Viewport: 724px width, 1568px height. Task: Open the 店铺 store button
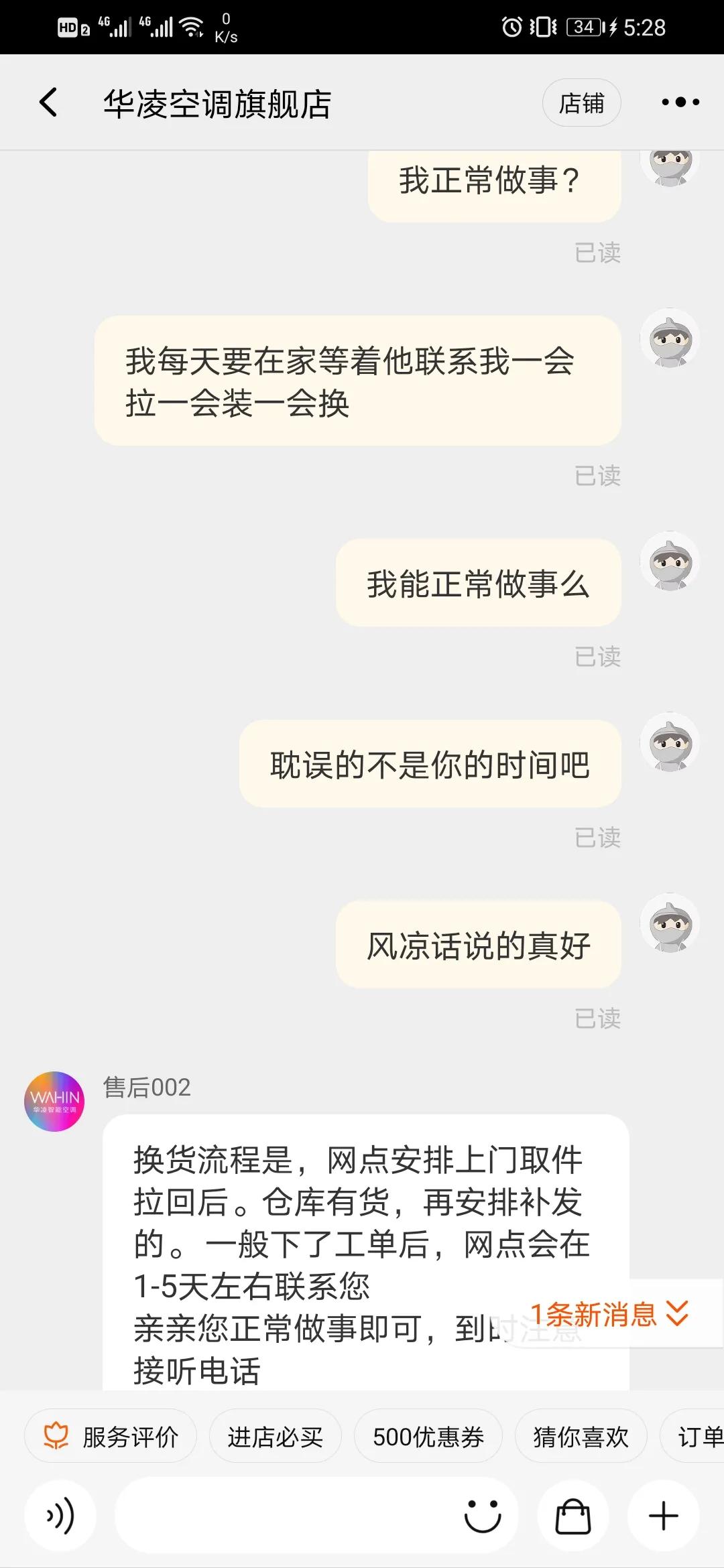coord(581,103)
